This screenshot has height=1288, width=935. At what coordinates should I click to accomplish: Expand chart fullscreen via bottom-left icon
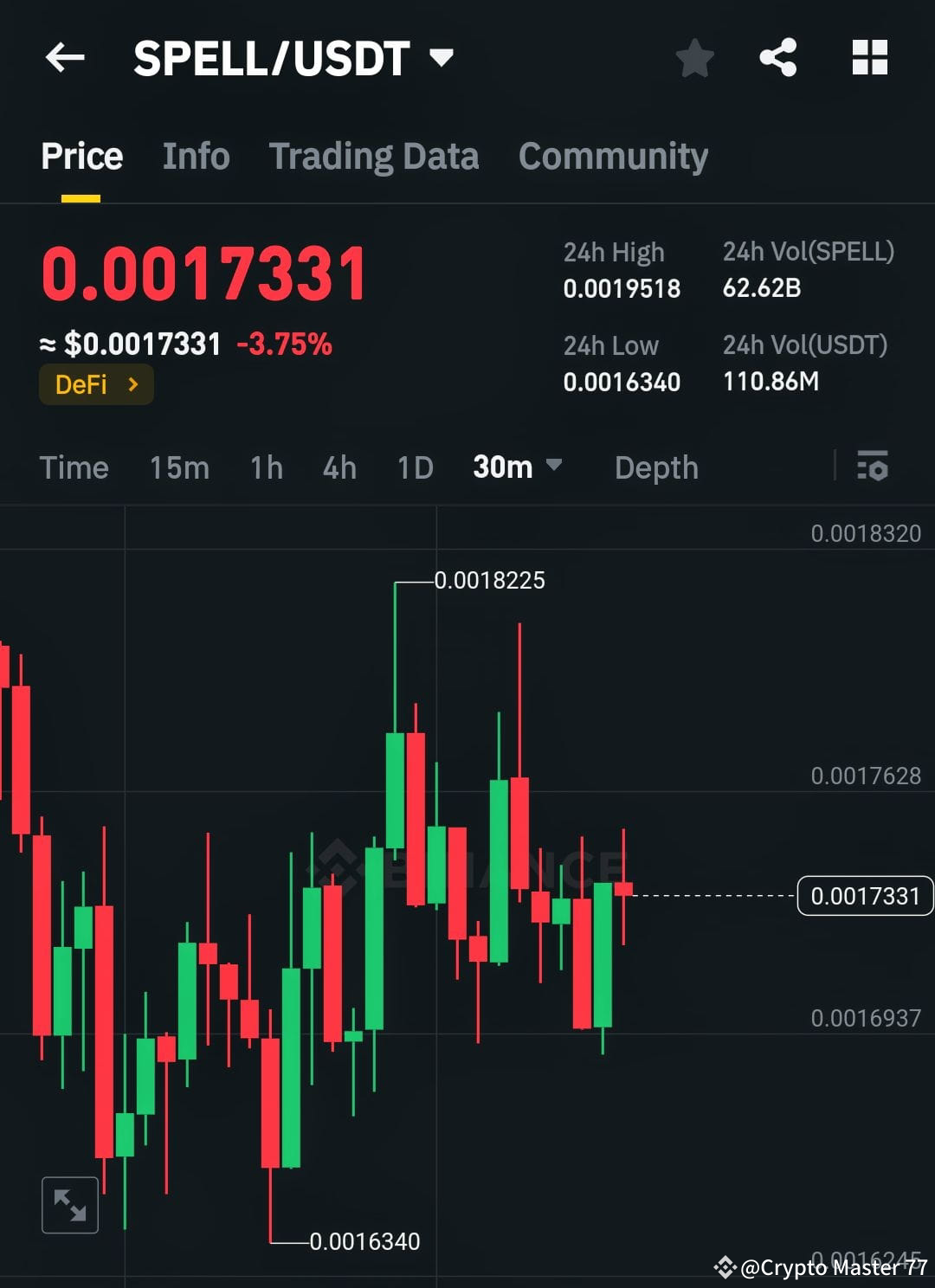69,1205
